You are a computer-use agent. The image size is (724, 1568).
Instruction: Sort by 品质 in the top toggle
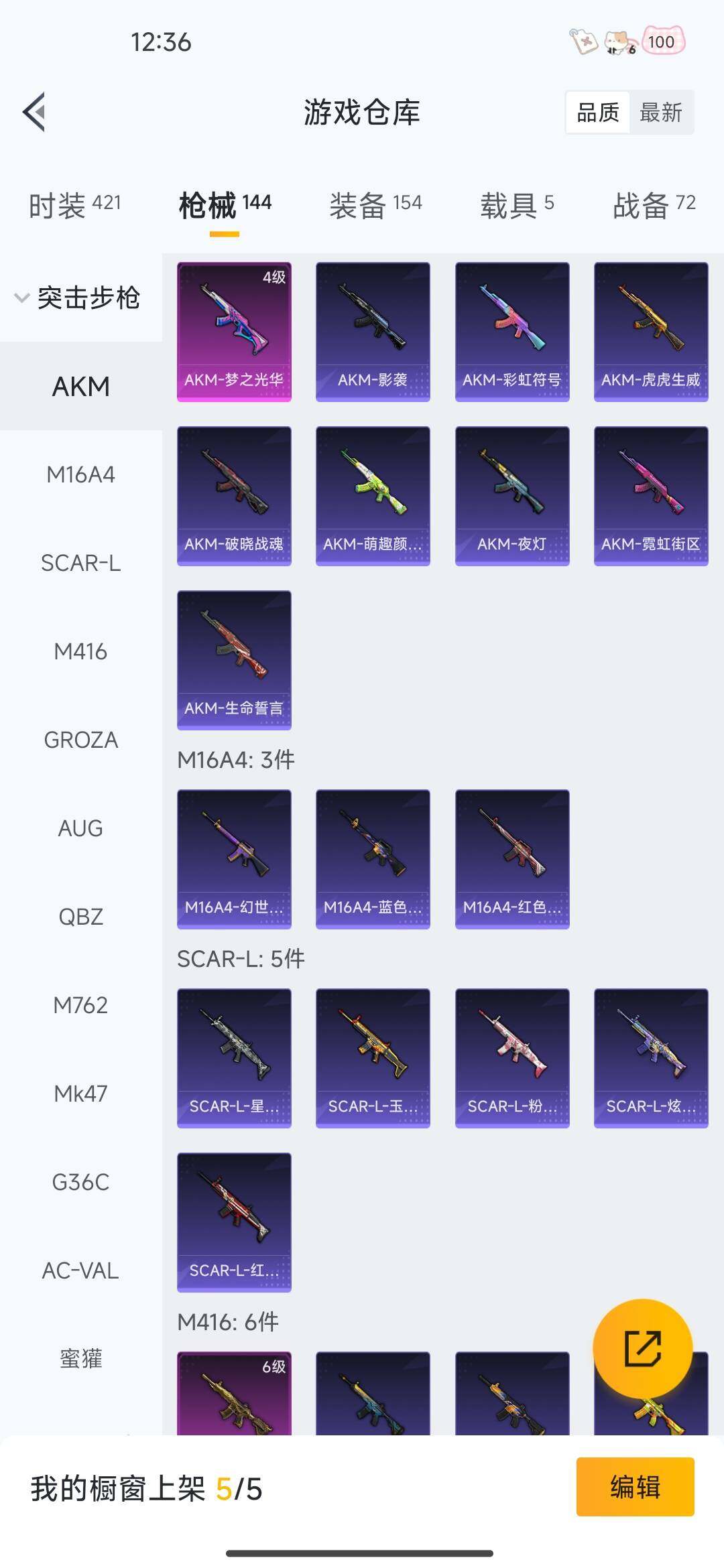597,113
